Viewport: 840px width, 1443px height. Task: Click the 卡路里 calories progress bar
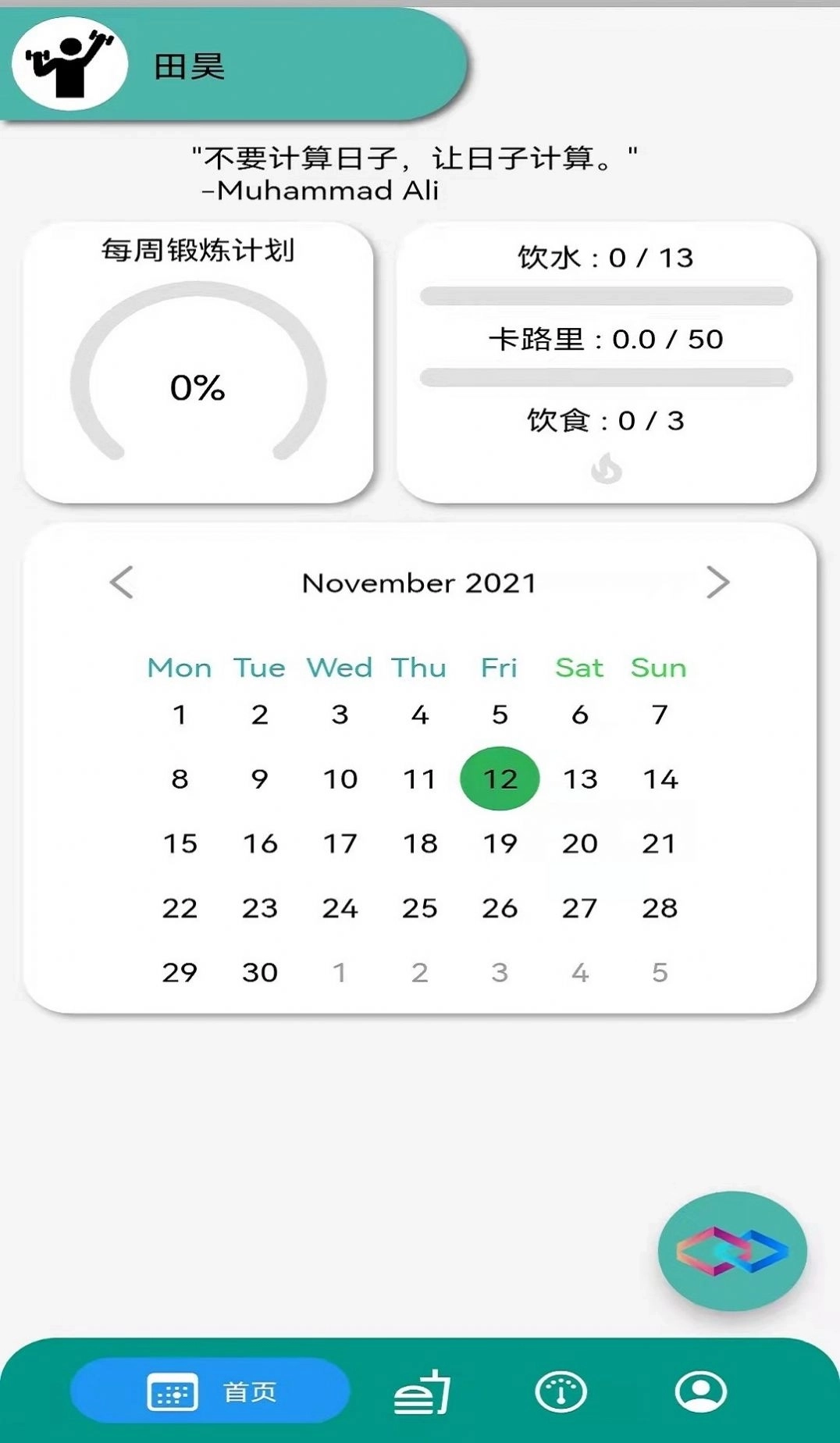coord(607,376)
